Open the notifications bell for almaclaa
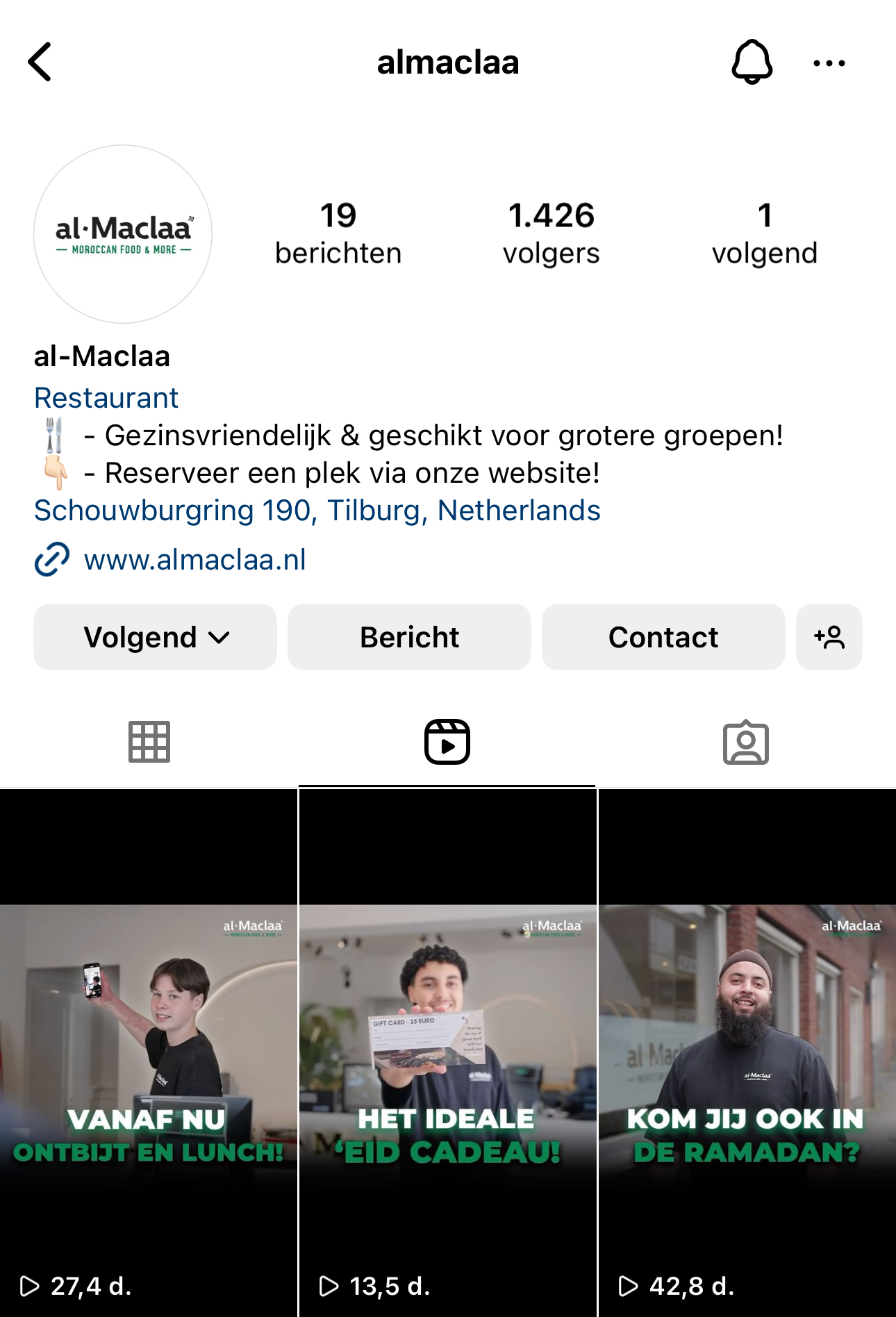 point(752,63)
